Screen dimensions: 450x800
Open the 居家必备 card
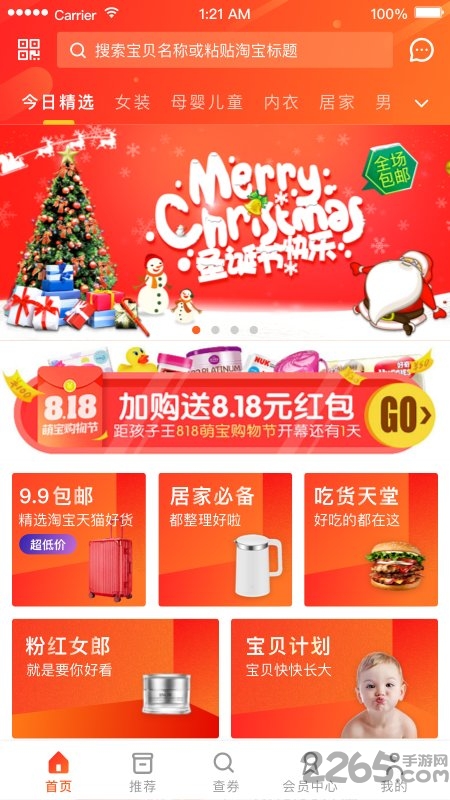point(225,539)
